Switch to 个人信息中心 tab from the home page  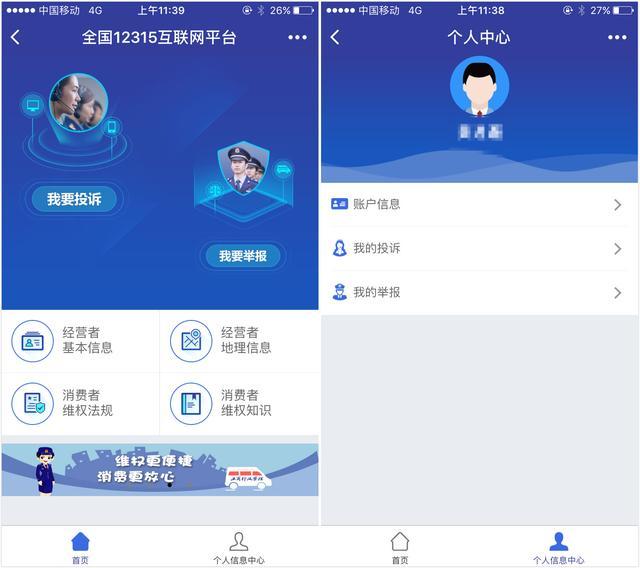point(239,547)
